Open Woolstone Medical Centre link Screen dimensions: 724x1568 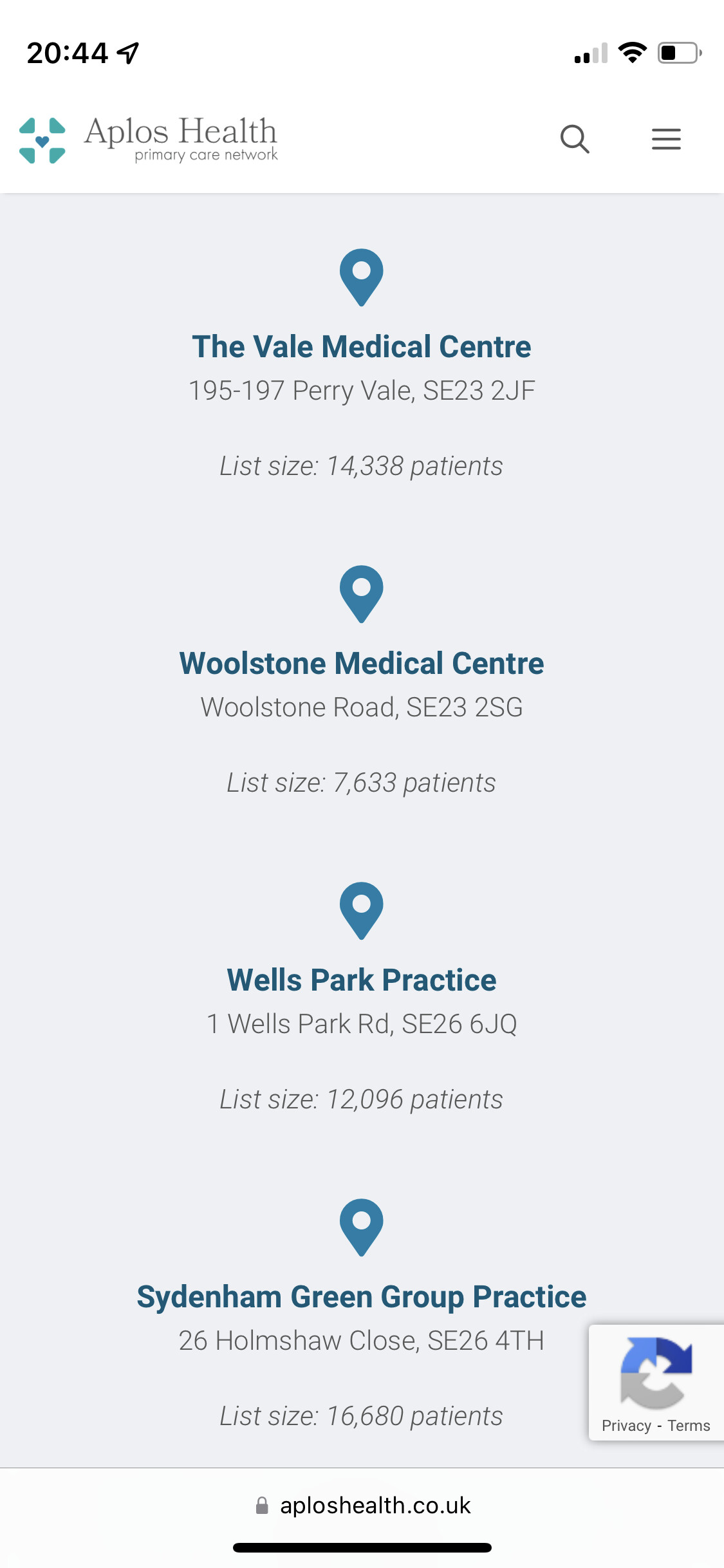tap(362, 664)
